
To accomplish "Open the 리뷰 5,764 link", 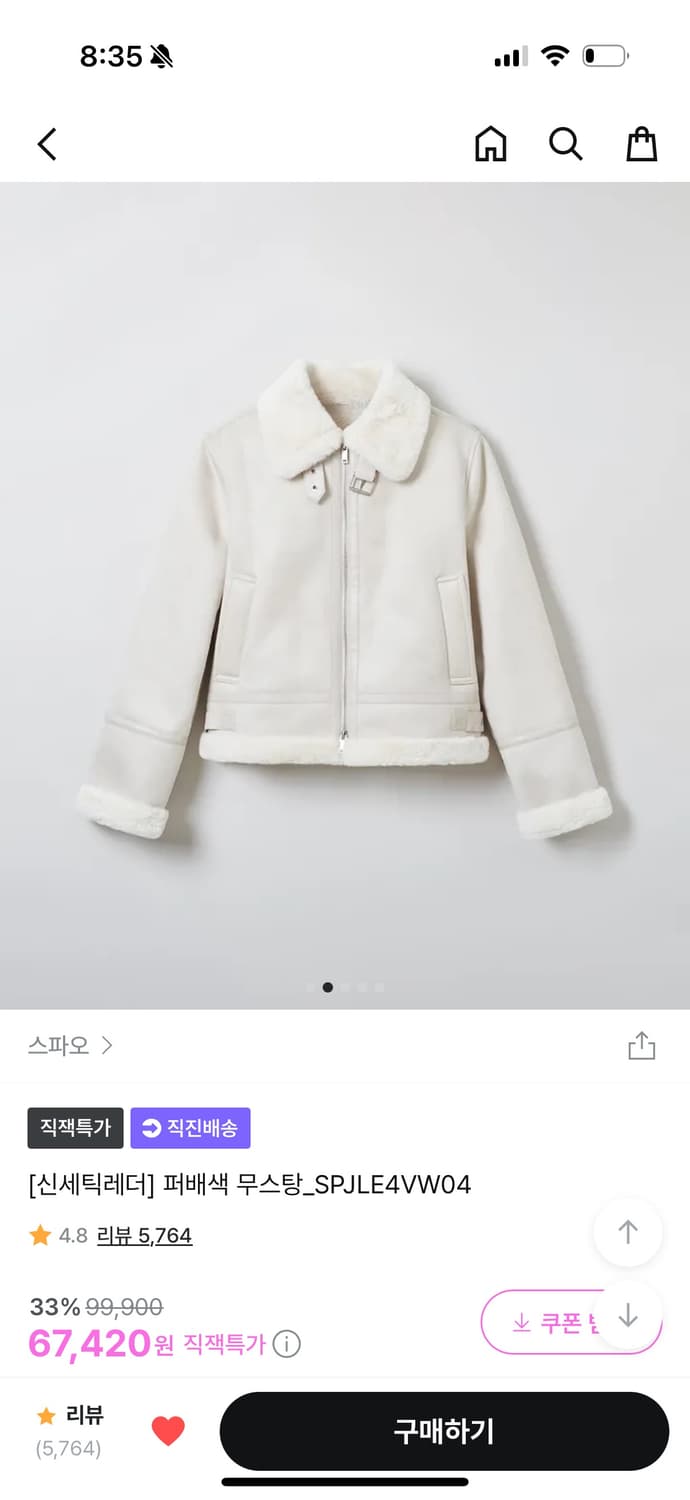I will click(x=144, y=1236).
